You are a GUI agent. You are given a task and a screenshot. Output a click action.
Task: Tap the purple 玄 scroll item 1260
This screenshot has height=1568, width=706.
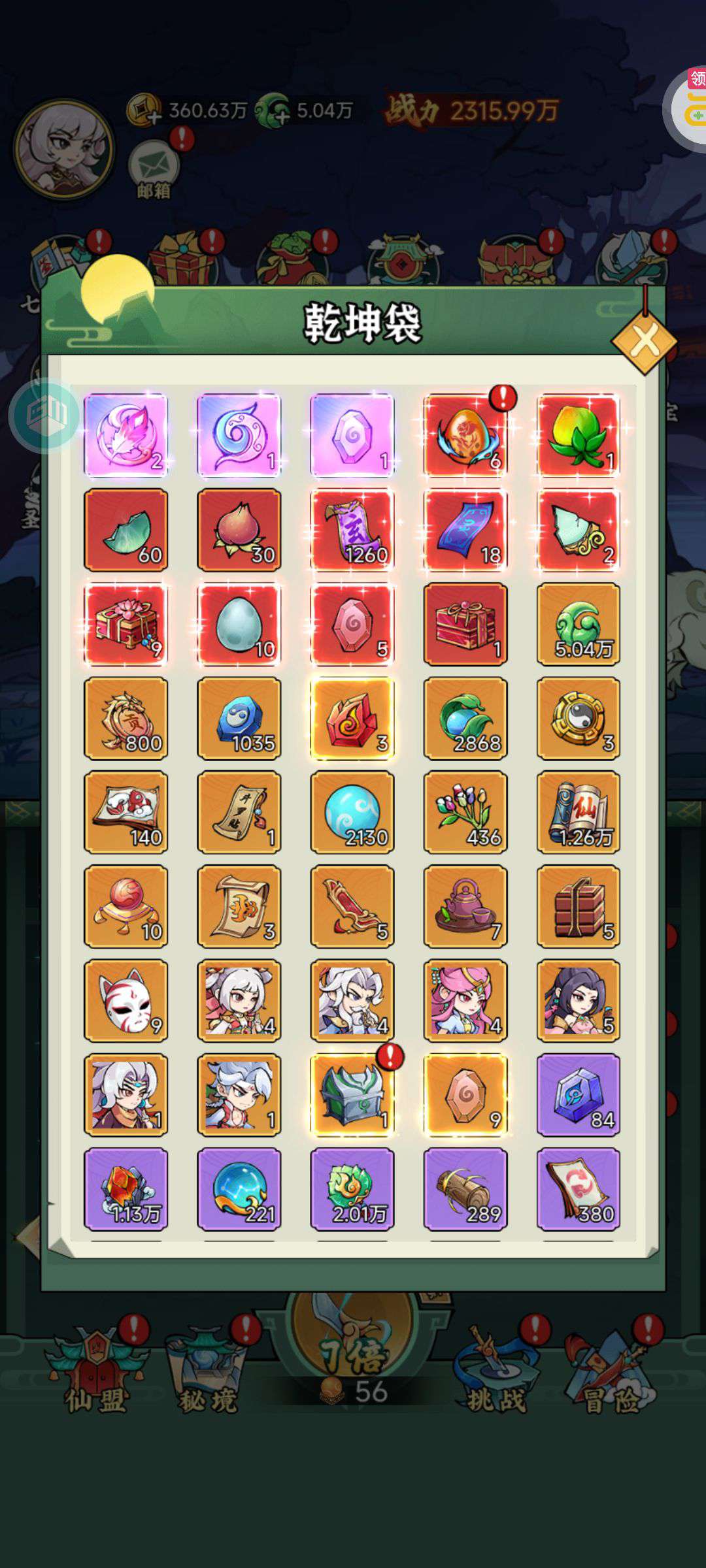point(352,530)
